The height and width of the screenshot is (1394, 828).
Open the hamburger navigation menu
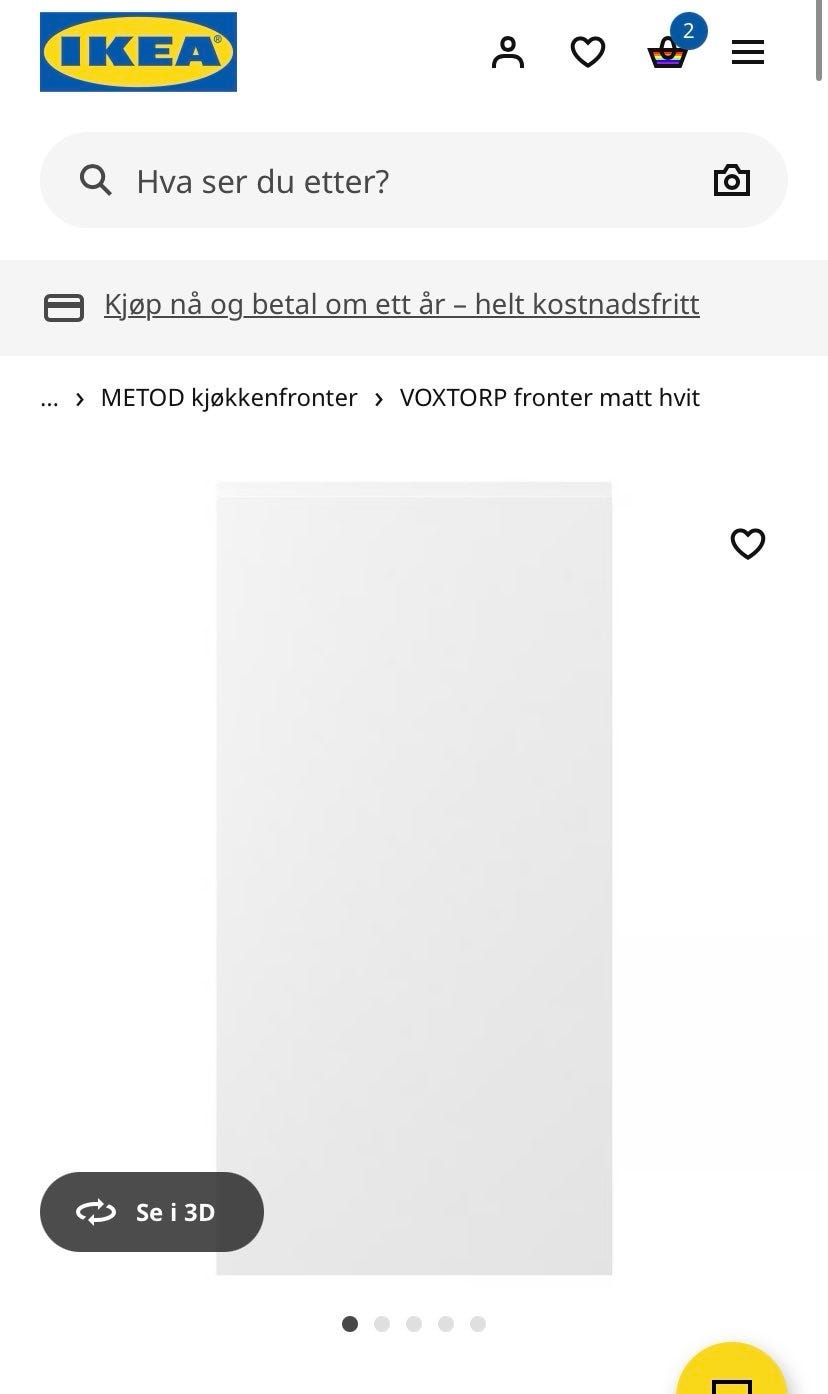tap(747, 52)
